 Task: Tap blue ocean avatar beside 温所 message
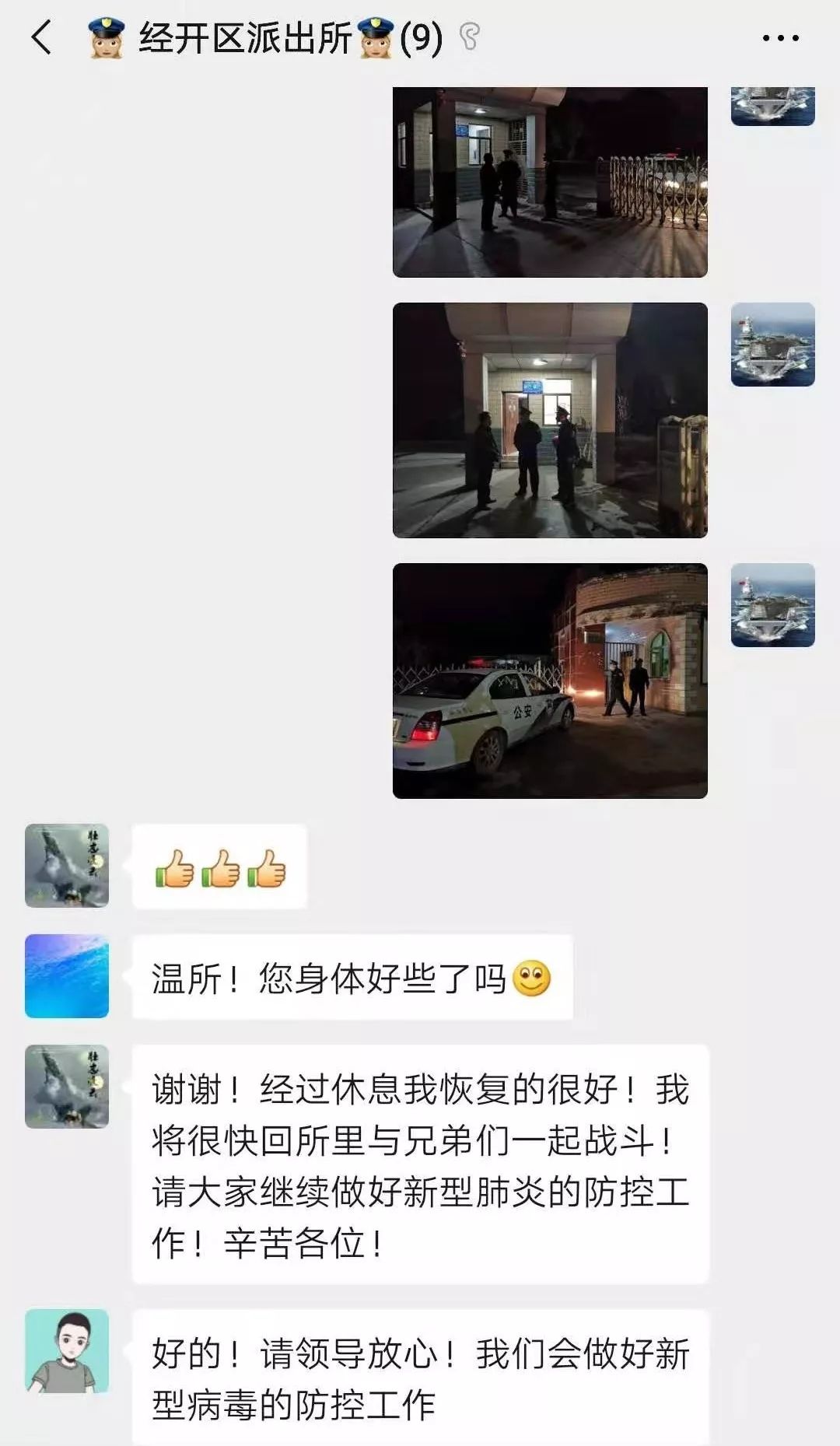67,976
